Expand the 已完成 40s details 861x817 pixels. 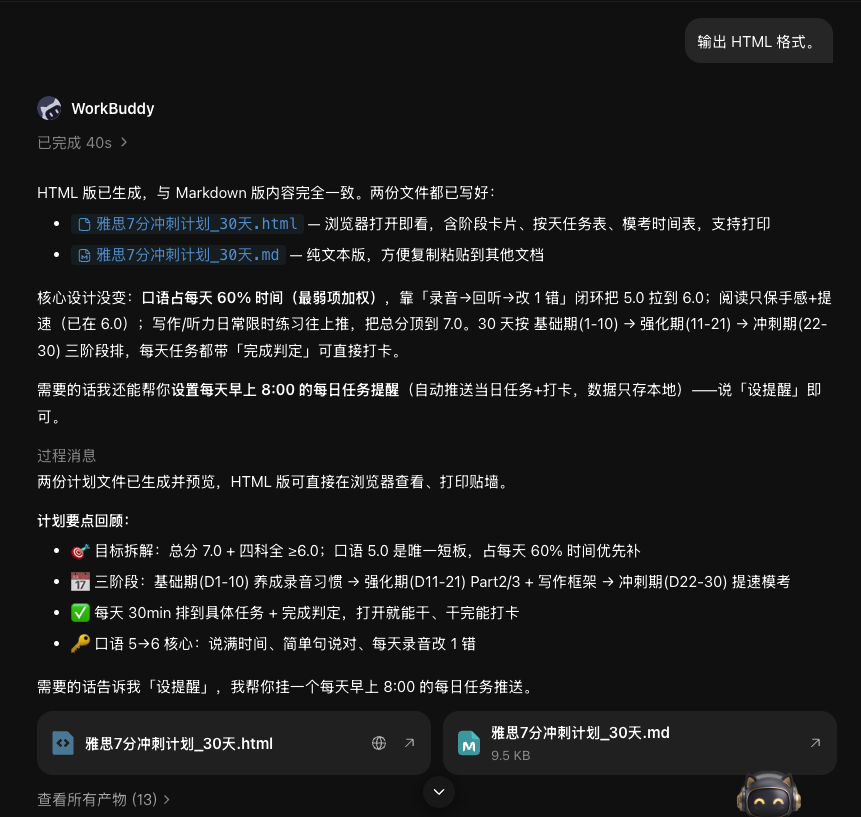pyautogui.click(x=82, y=143)
